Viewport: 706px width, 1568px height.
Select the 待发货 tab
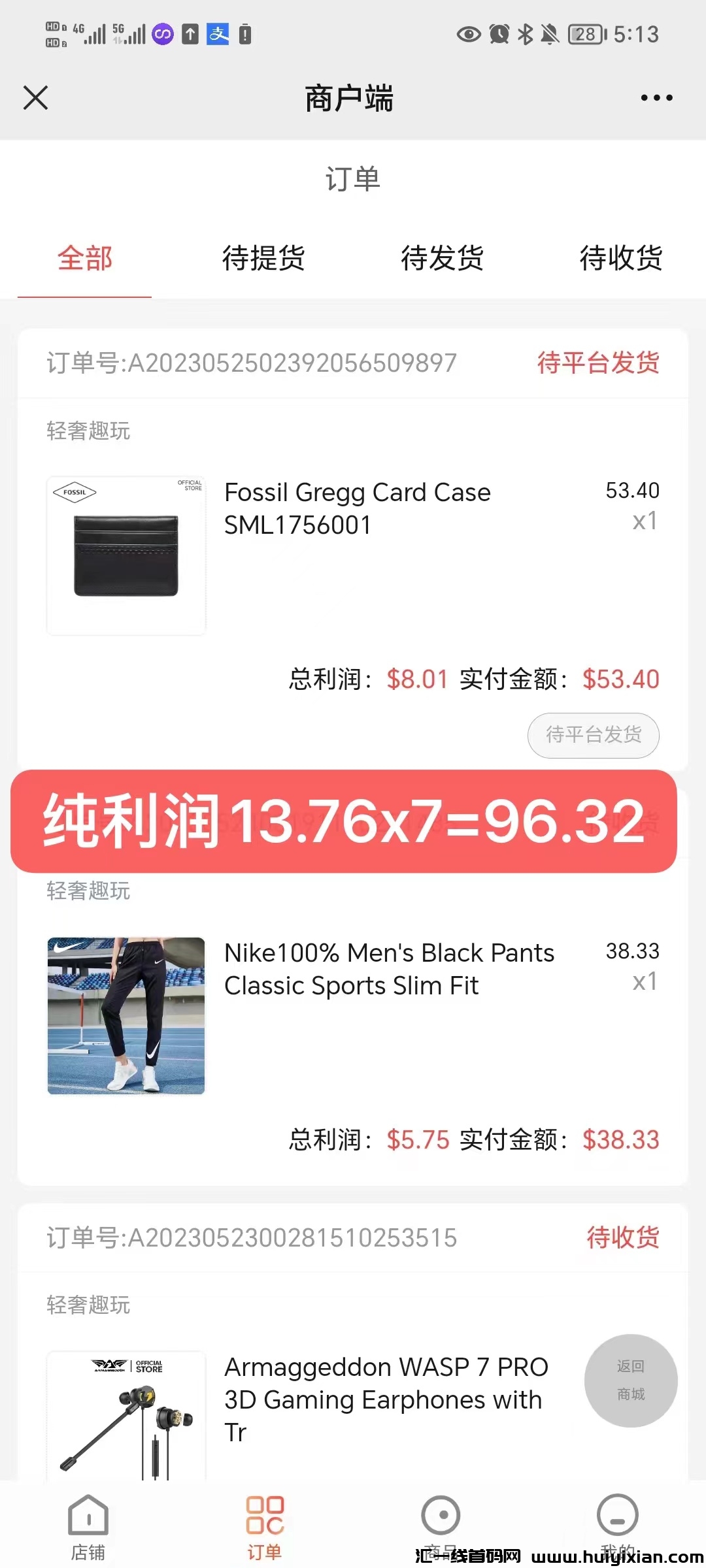[442, 259]
